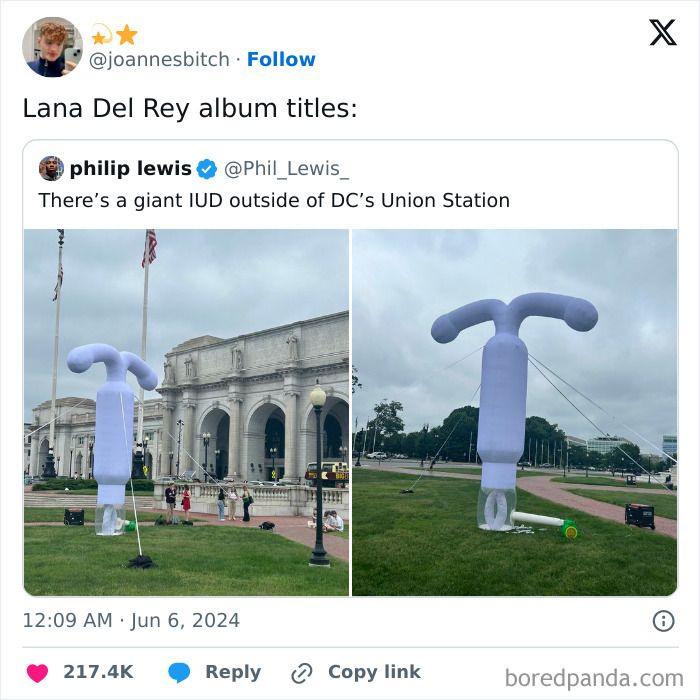Open the X logo link
This screenshot has height=700, width=700.
[x=662, y=33]
